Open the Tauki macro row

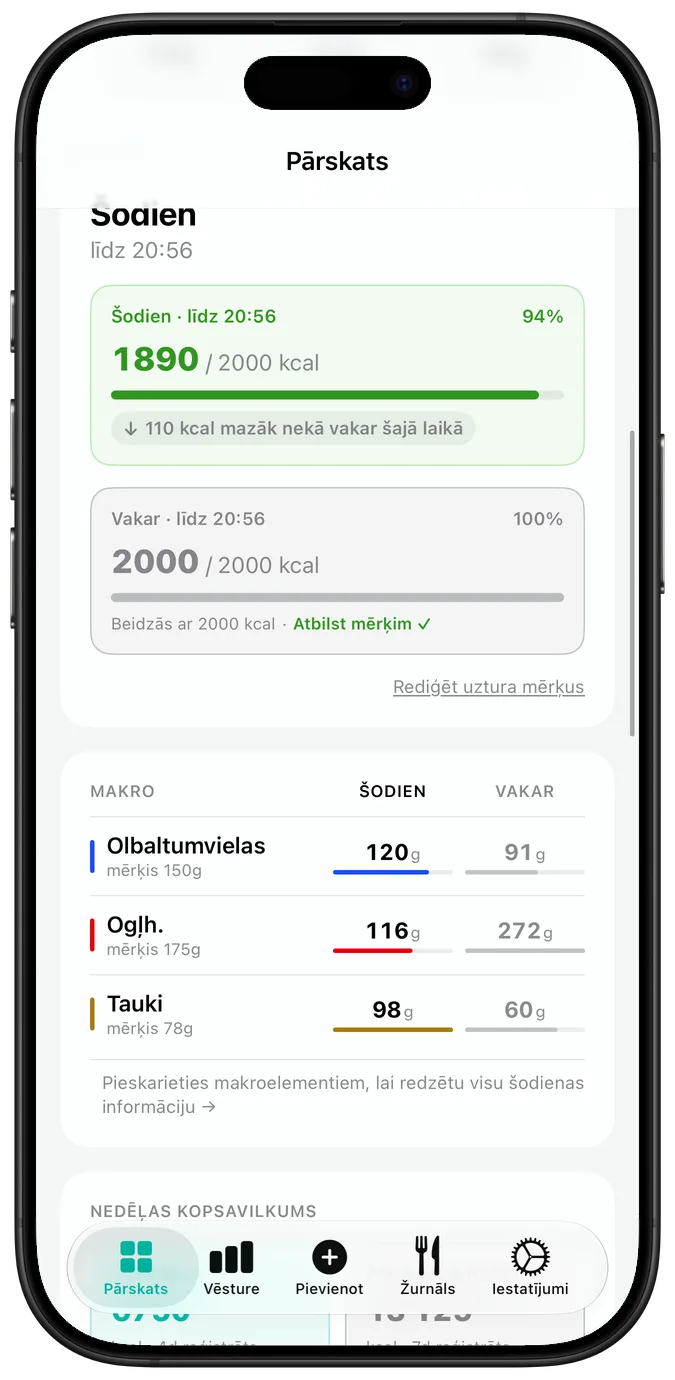[x=337, y=1015]
